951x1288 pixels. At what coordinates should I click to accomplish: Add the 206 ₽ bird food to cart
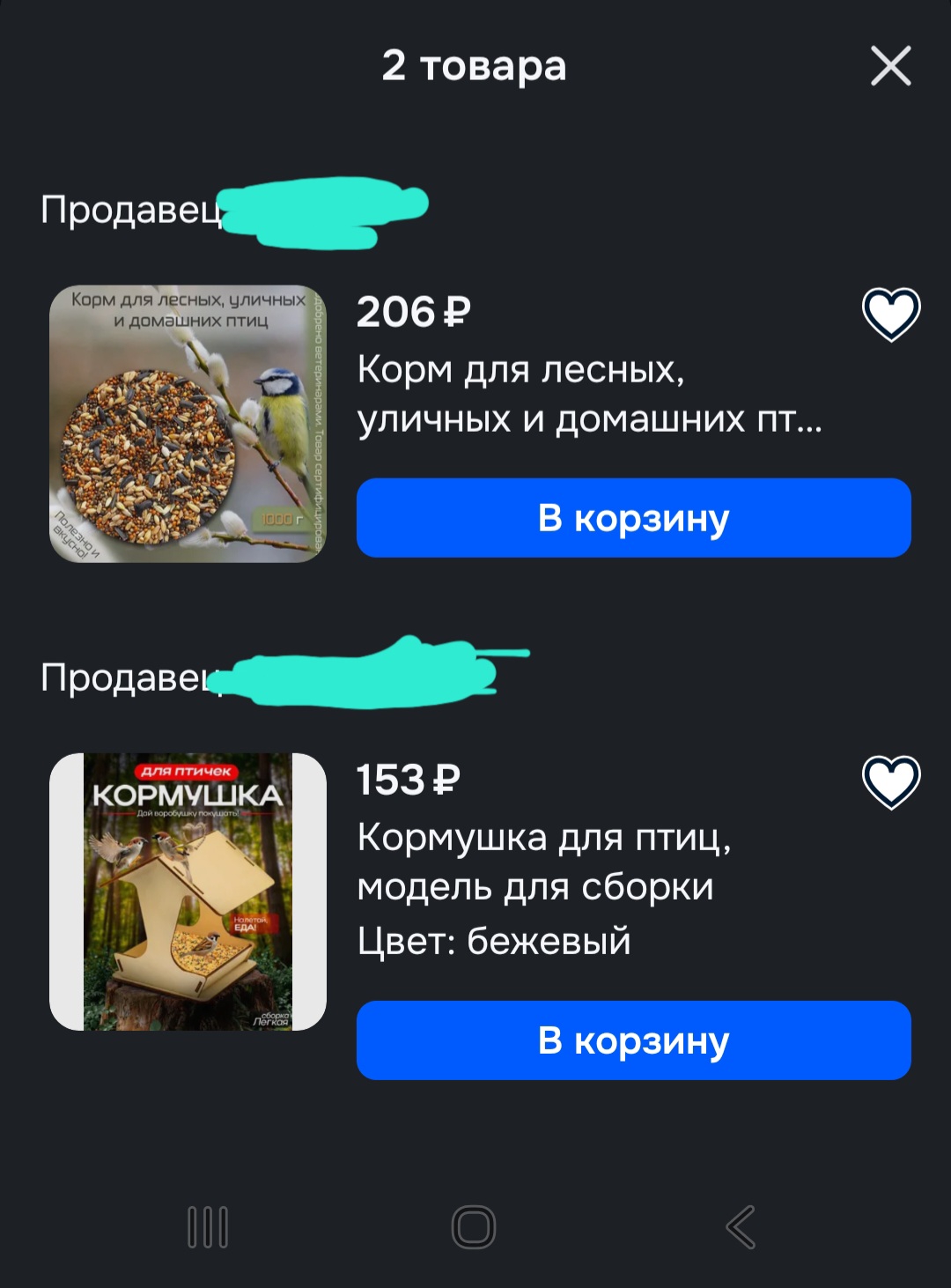[633, 518]
